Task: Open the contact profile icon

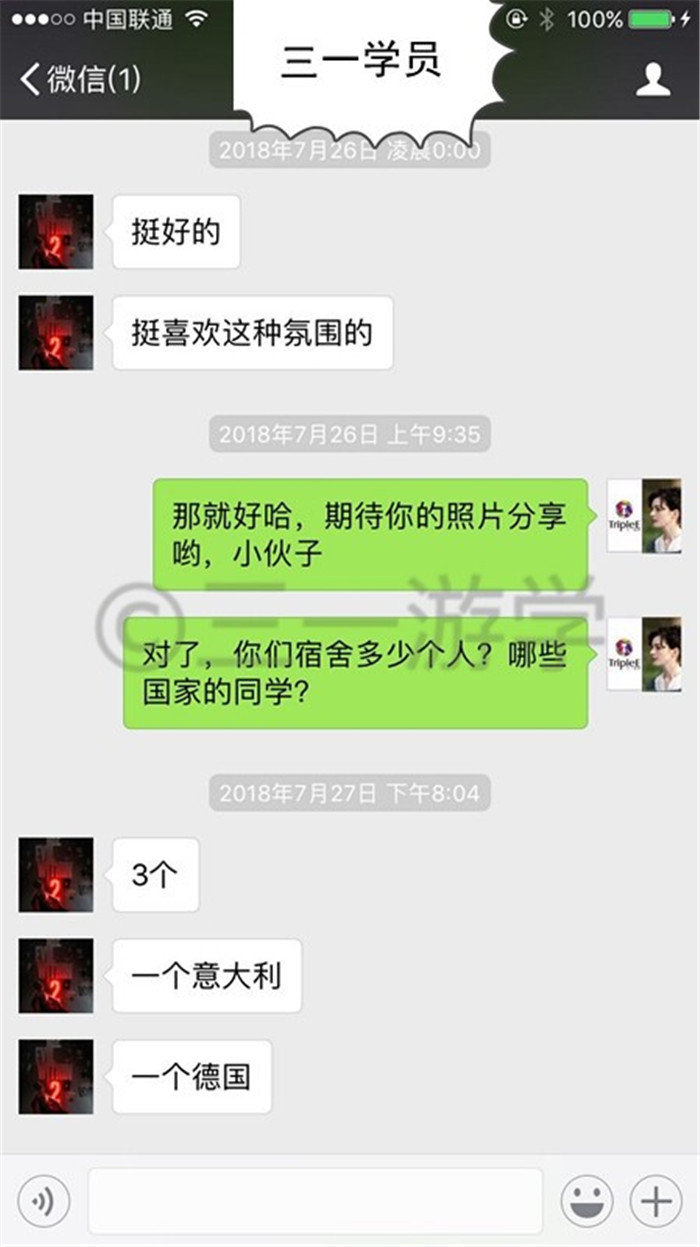Action: click(653, 79)
